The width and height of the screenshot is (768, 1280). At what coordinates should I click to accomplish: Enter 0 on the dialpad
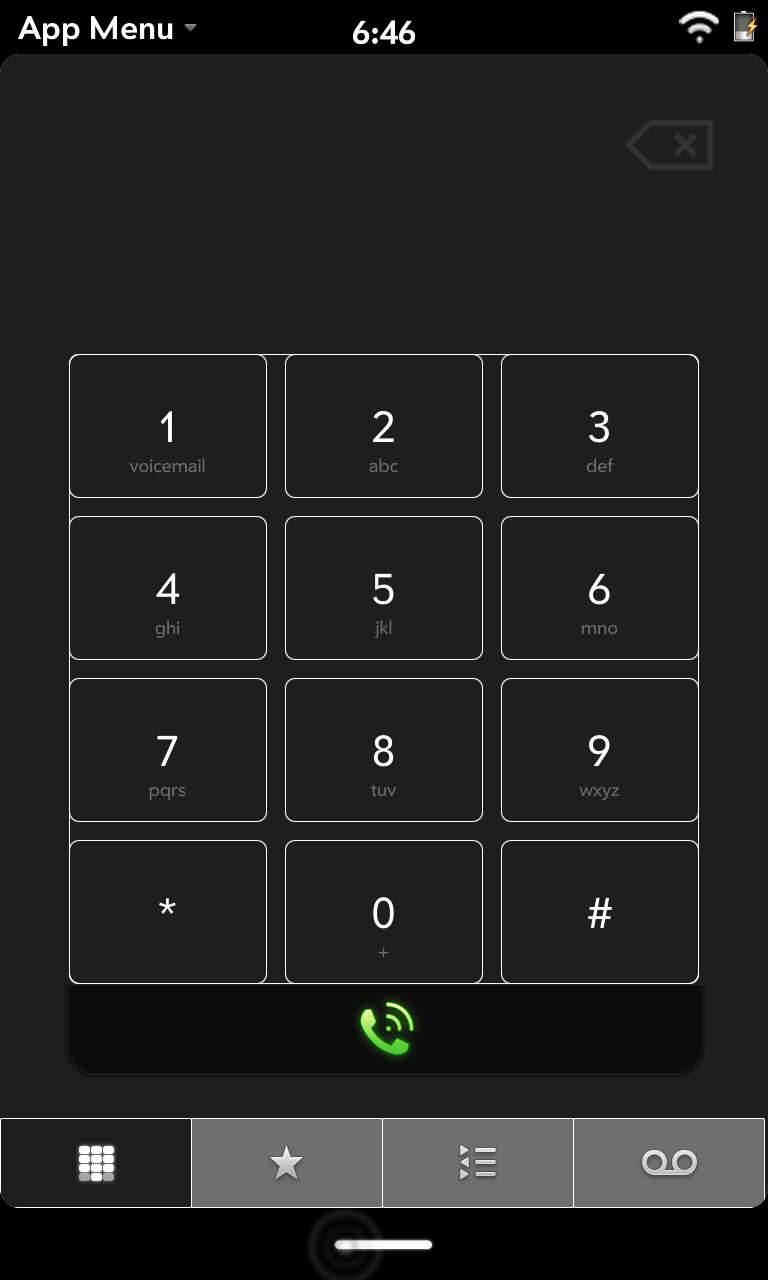pos(384,912)
